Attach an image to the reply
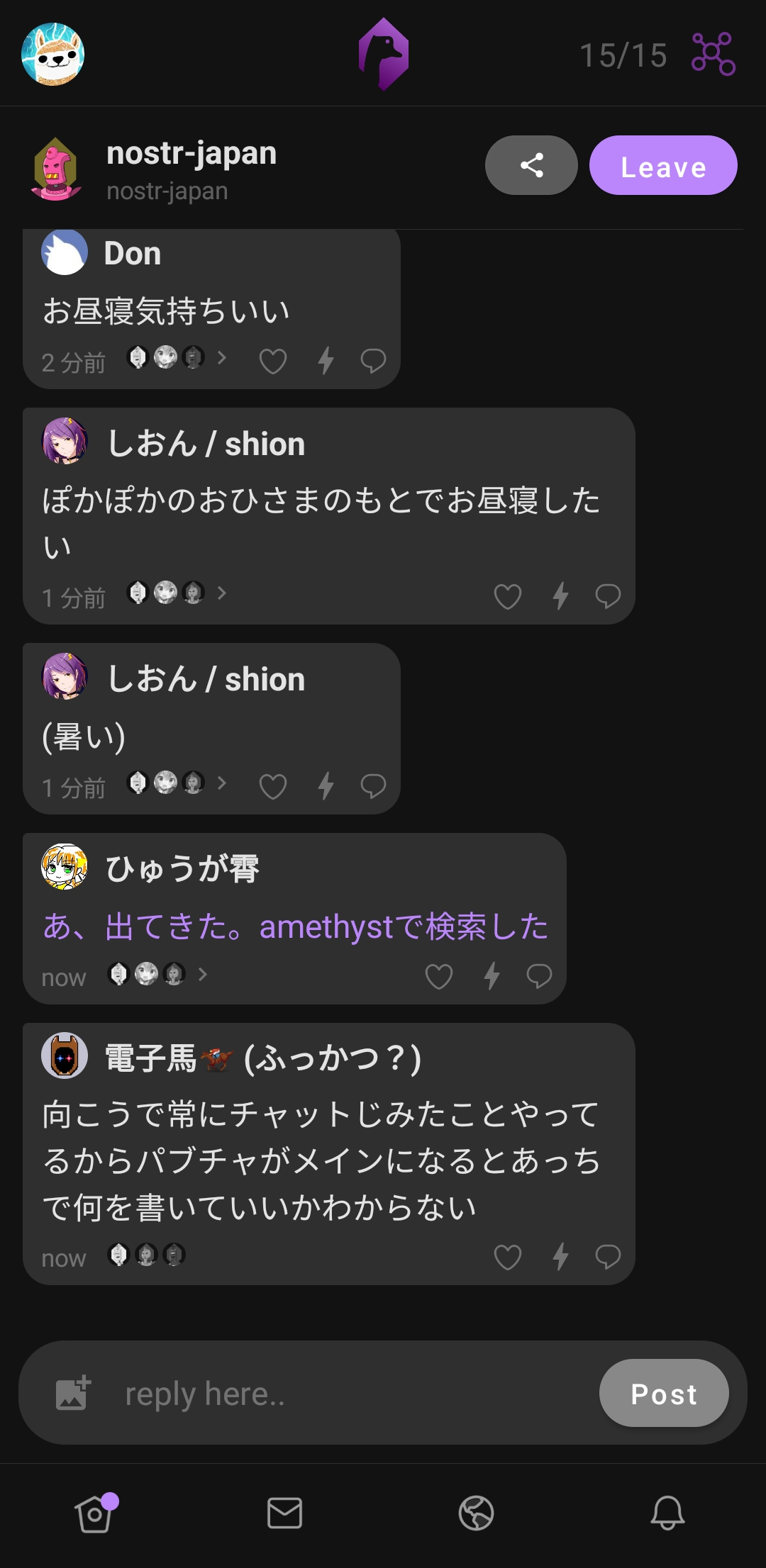The height and width of the screenshot is (1568, 766). (x=73, y=1393)
